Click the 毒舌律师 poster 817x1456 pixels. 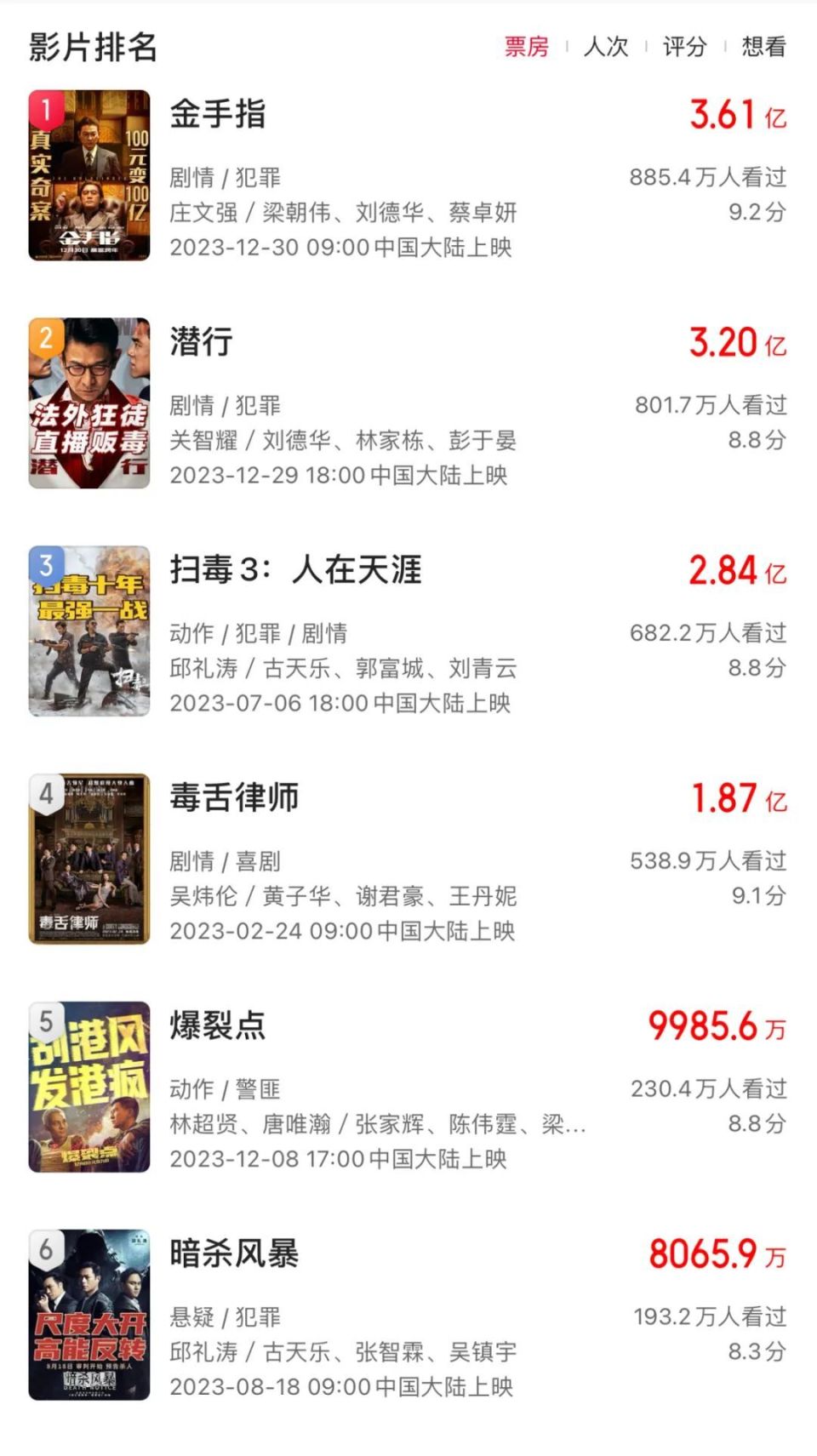(89, 858)
